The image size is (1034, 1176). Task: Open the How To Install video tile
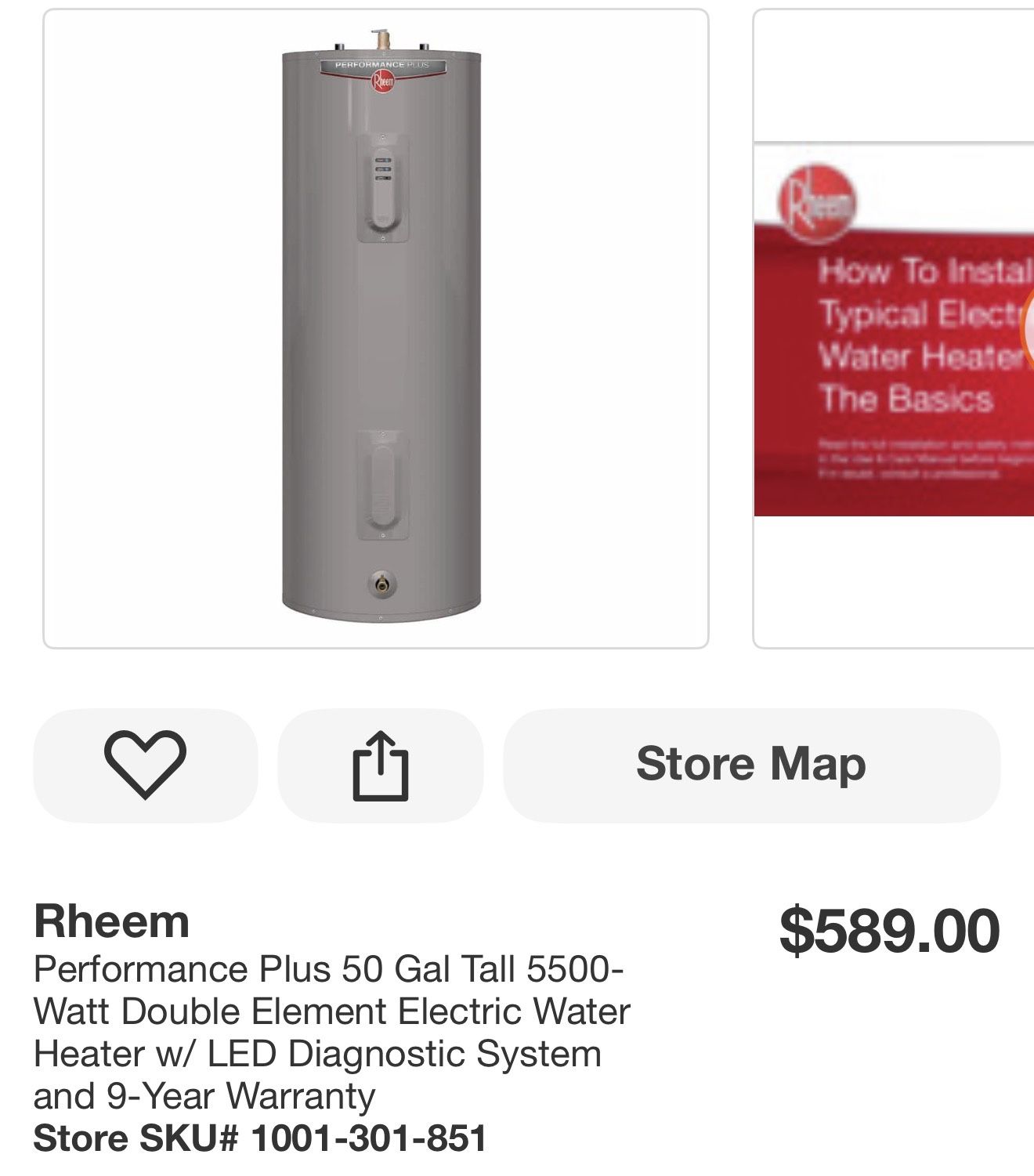[x=895, y=329]
